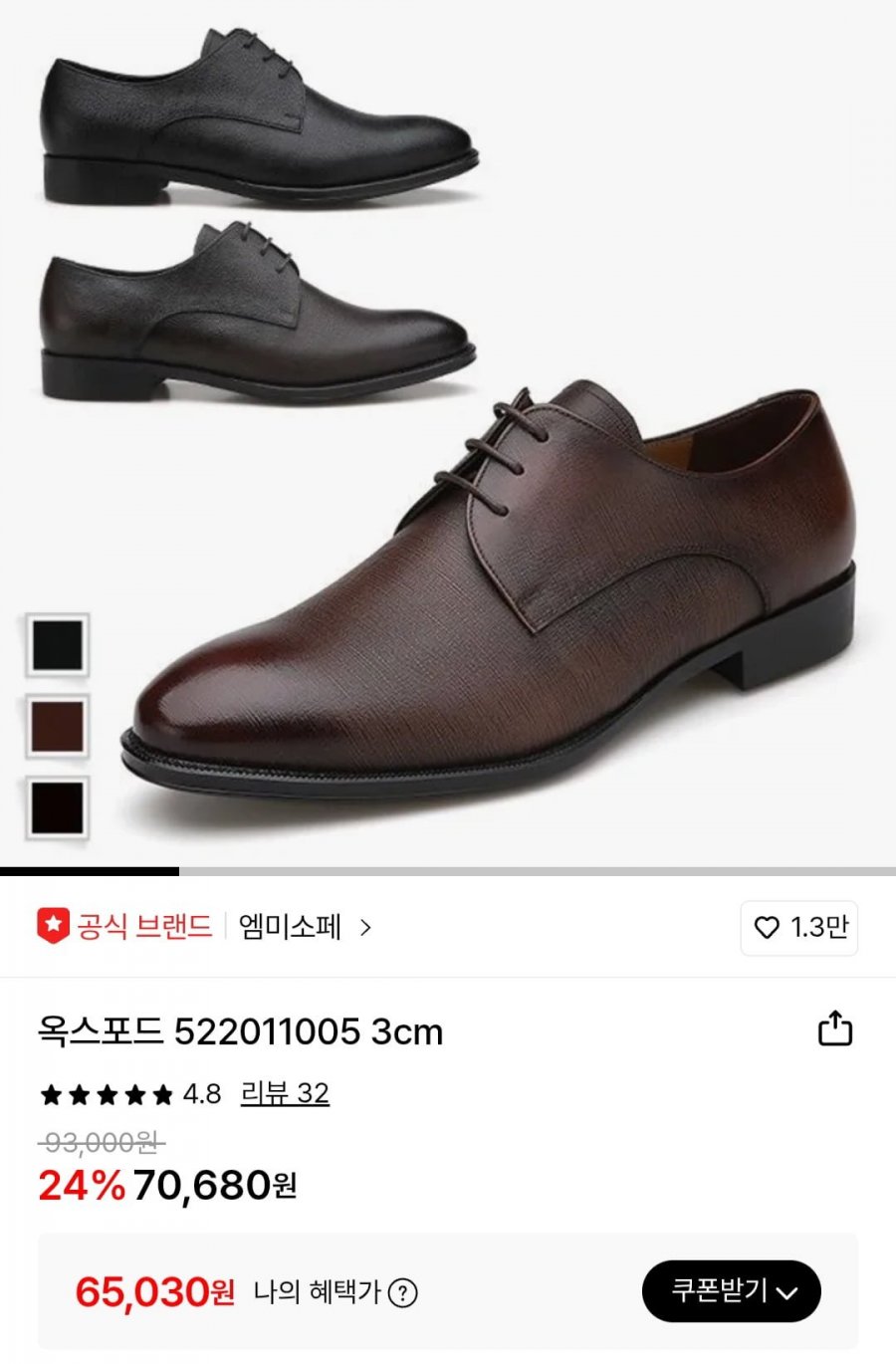The width and height of the screenshot is (896, 1364).
Task: Open the 엠미소페 brand page
Action: point(304,928)
